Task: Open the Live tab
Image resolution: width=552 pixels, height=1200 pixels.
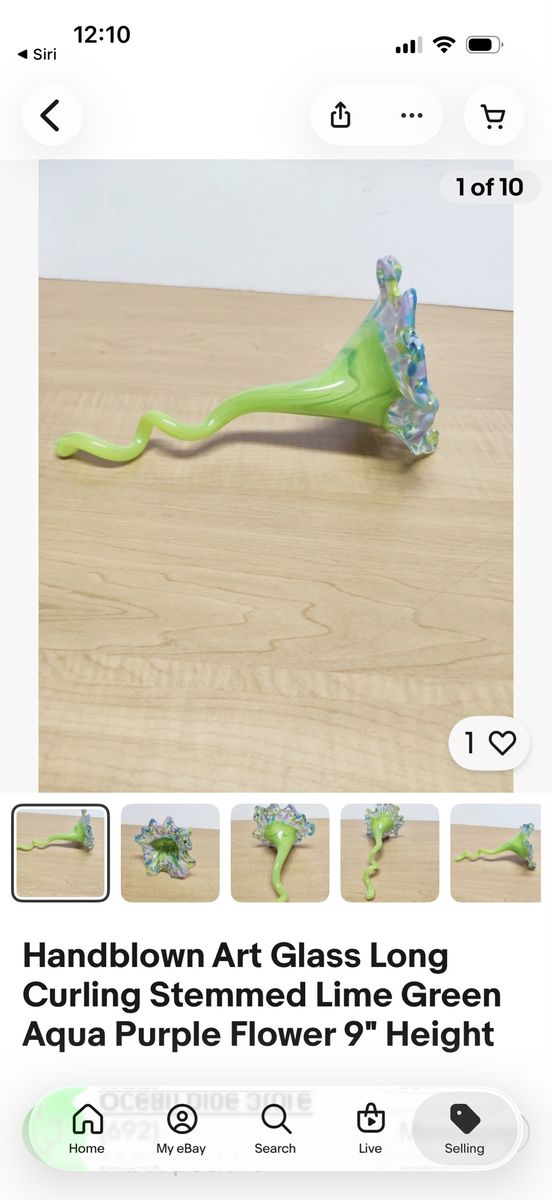Action: pos(370,1129)
